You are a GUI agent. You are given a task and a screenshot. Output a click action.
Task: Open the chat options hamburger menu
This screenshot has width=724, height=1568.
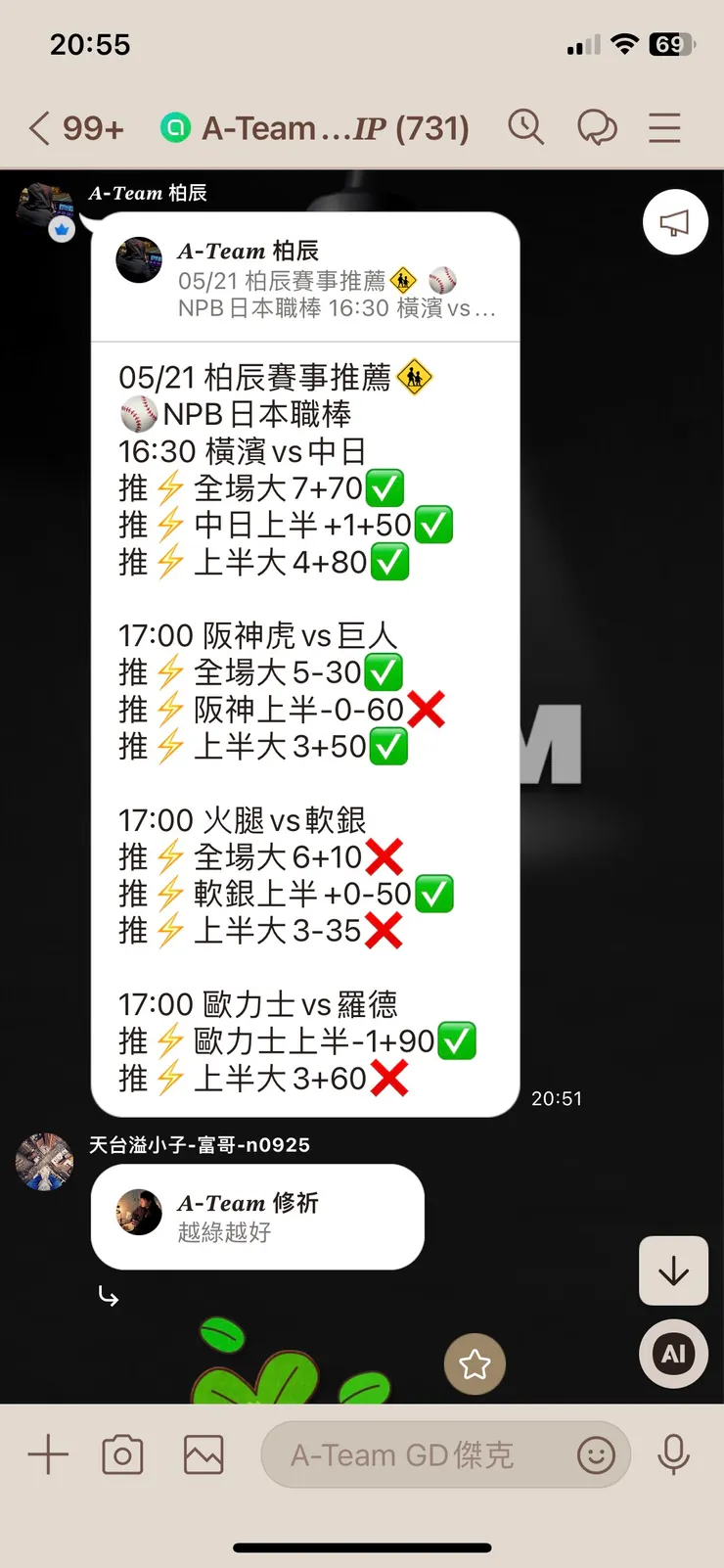[x=664, y=127]
